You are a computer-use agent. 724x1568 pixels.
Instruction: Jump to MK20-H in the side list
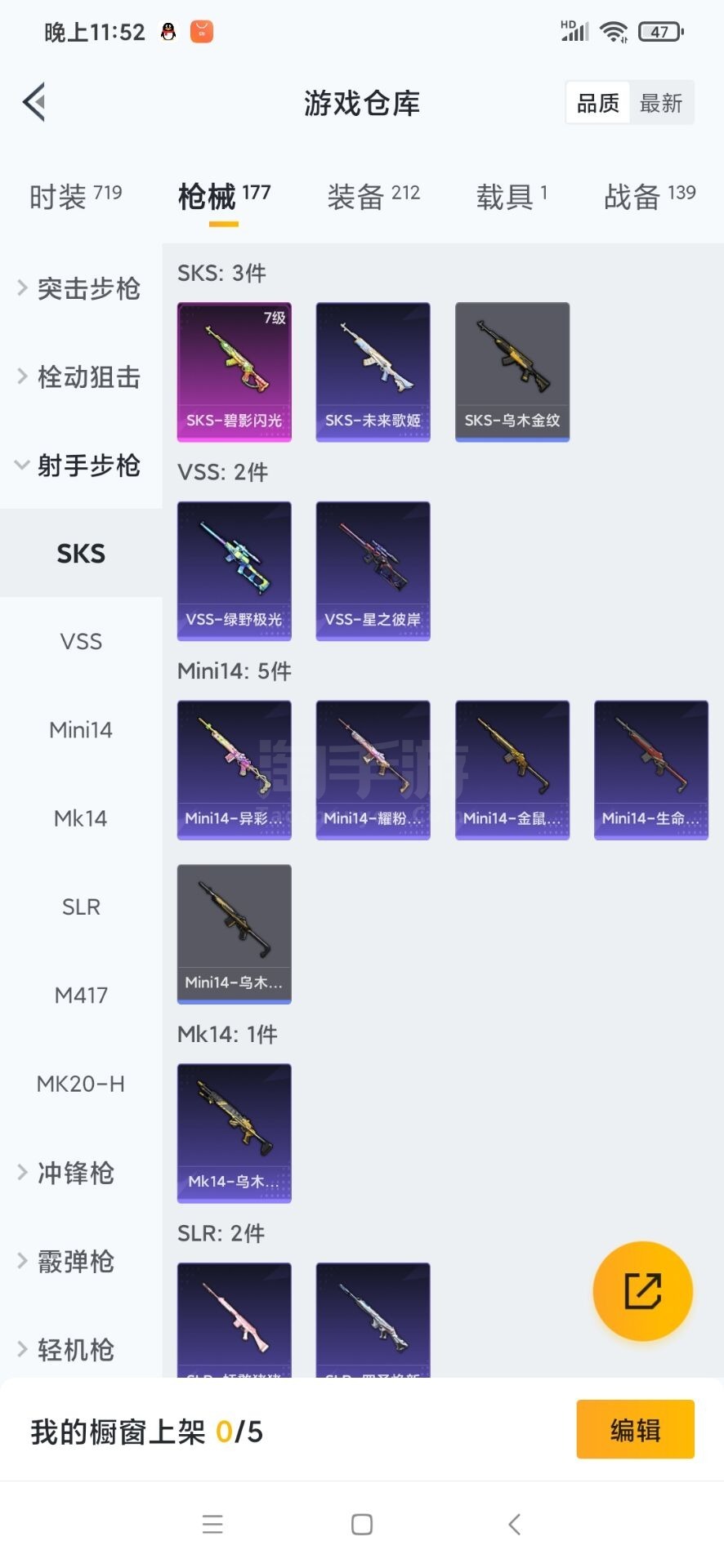[x=81, y=1084]
